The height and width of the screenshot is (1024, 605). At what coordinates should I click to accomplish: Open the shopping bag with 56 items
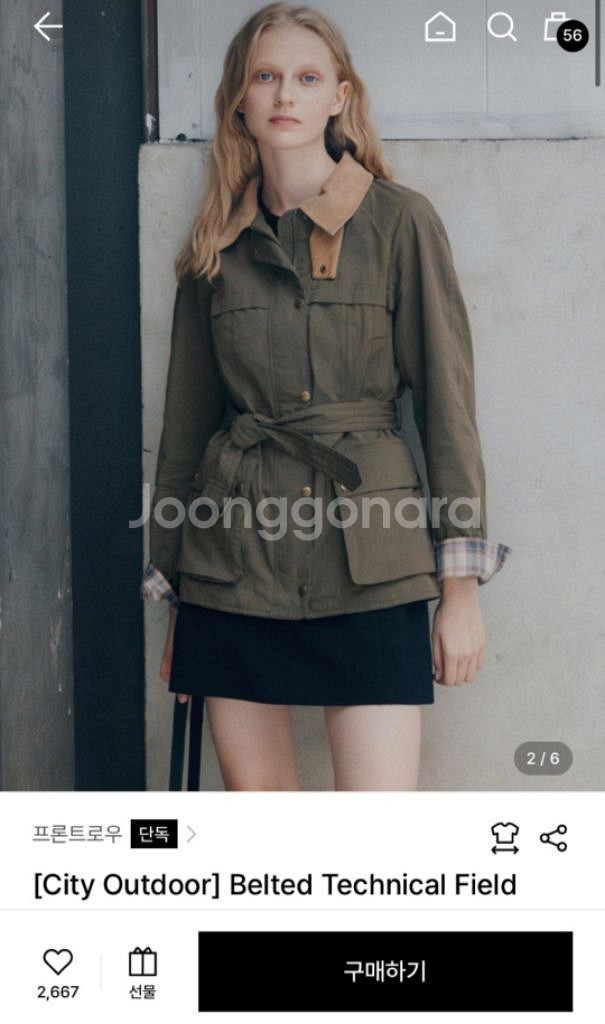click(x=559, y=28)
